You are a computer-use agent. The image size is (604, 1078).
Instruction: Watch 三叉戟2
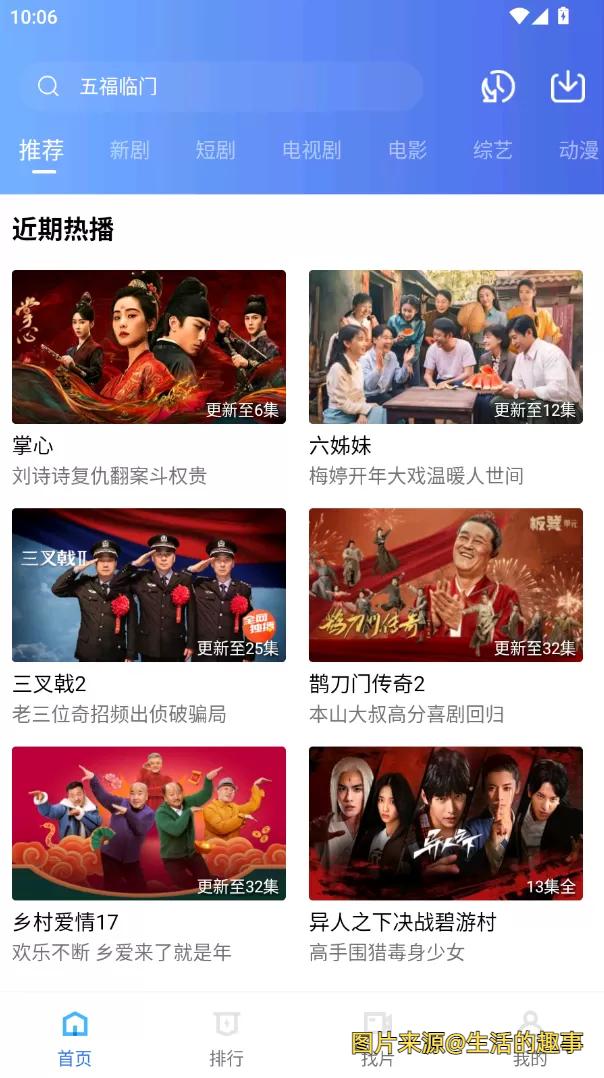149,585
